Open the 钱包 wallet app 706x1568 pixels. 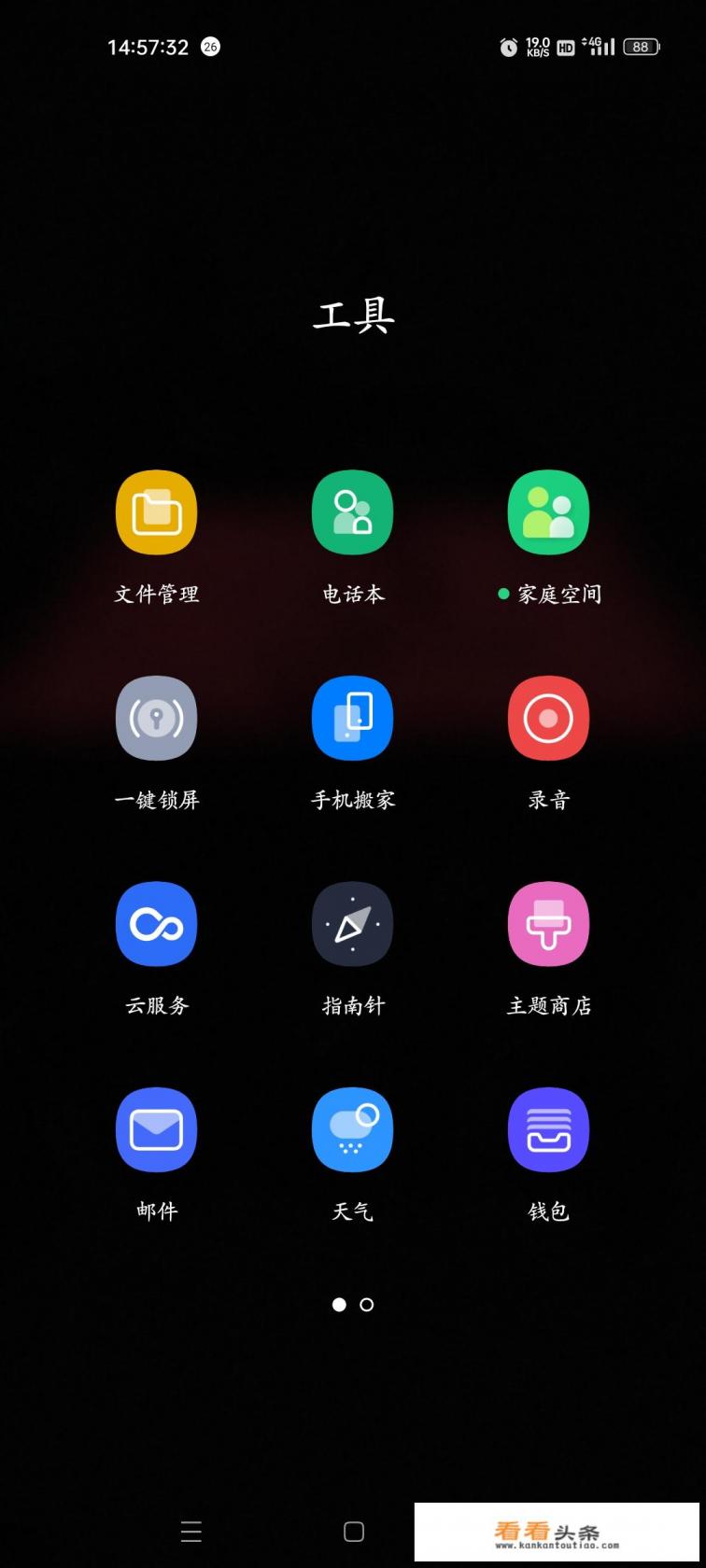548,1129
